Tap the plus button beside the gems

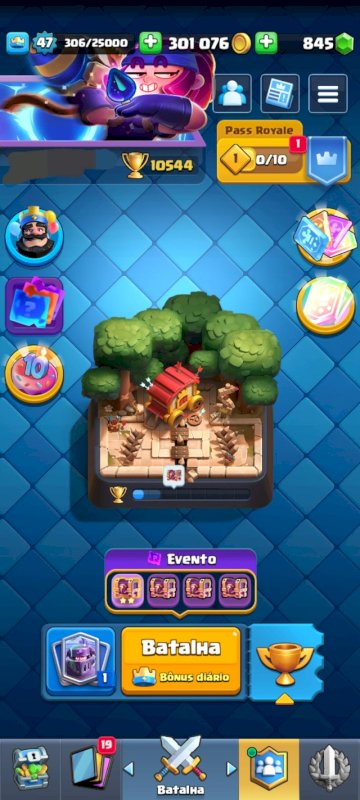[266, 43]
